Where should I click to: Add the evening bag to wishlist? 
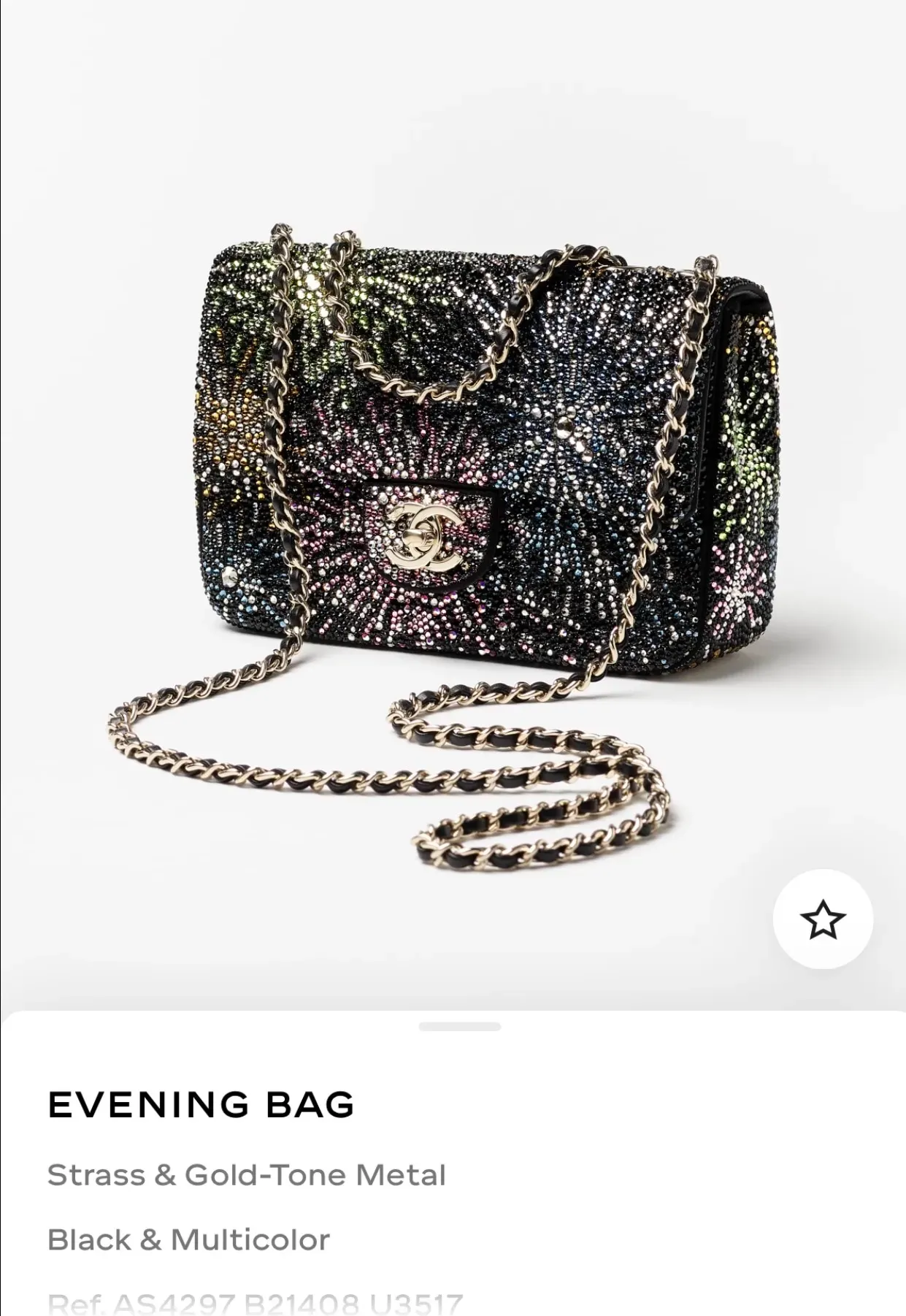823,919
